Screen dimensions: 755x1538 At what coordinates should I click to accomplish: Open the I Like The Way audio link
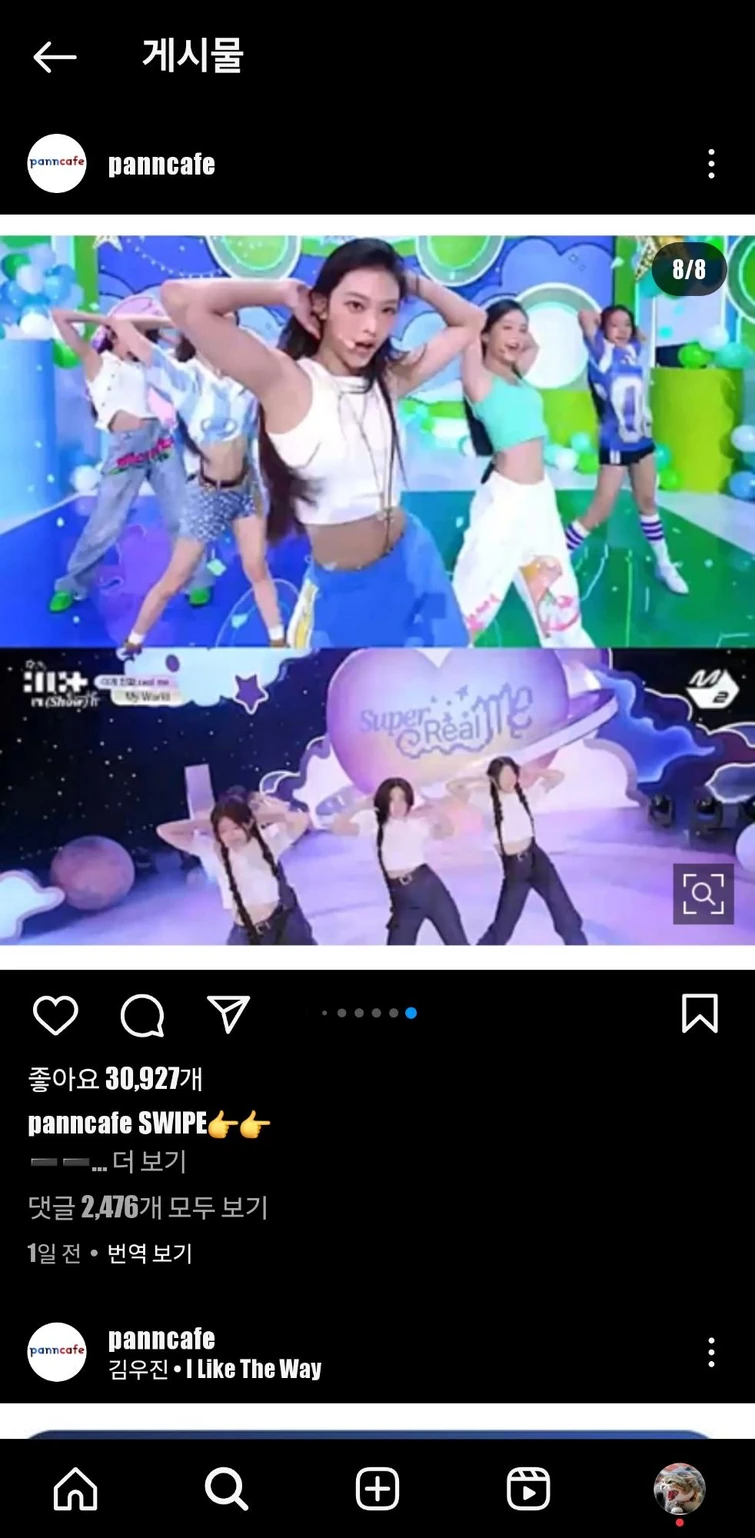coord(254,1369)
